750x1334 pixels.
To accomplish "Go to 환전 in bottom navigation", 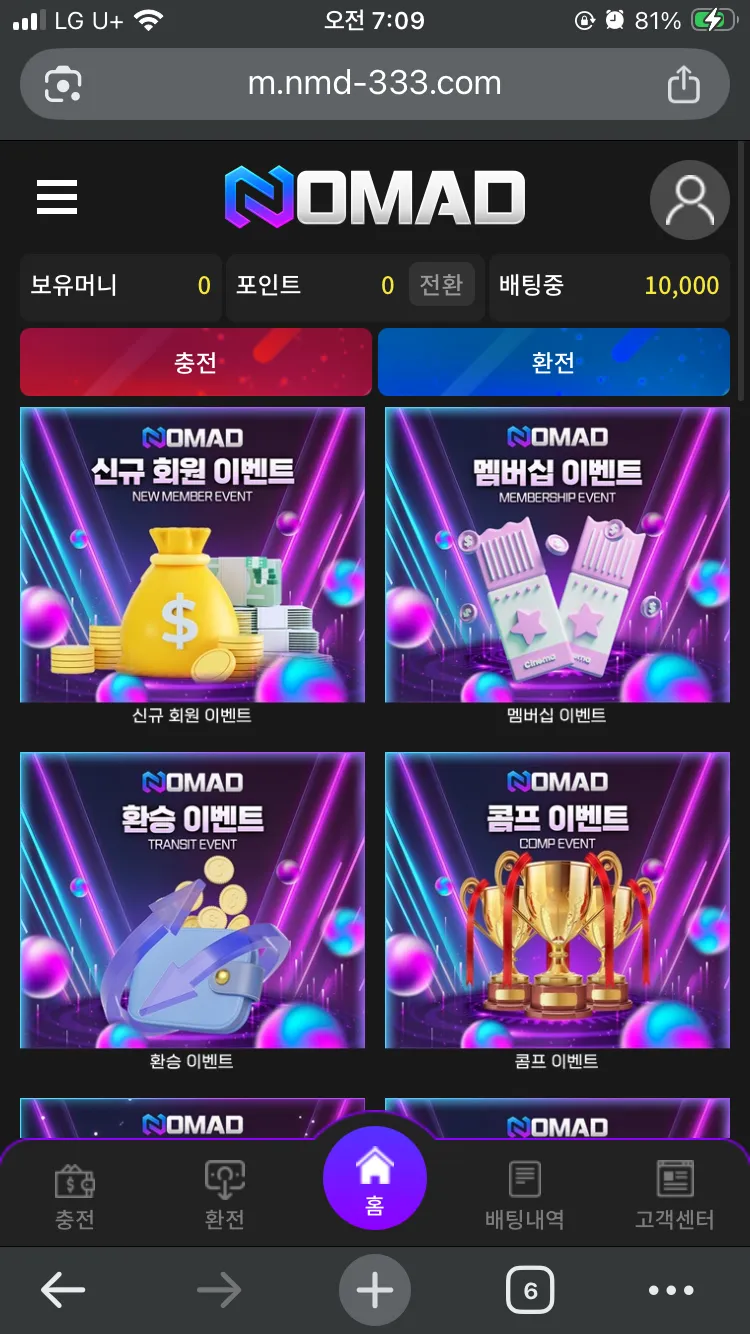I will click(224, 1196).
